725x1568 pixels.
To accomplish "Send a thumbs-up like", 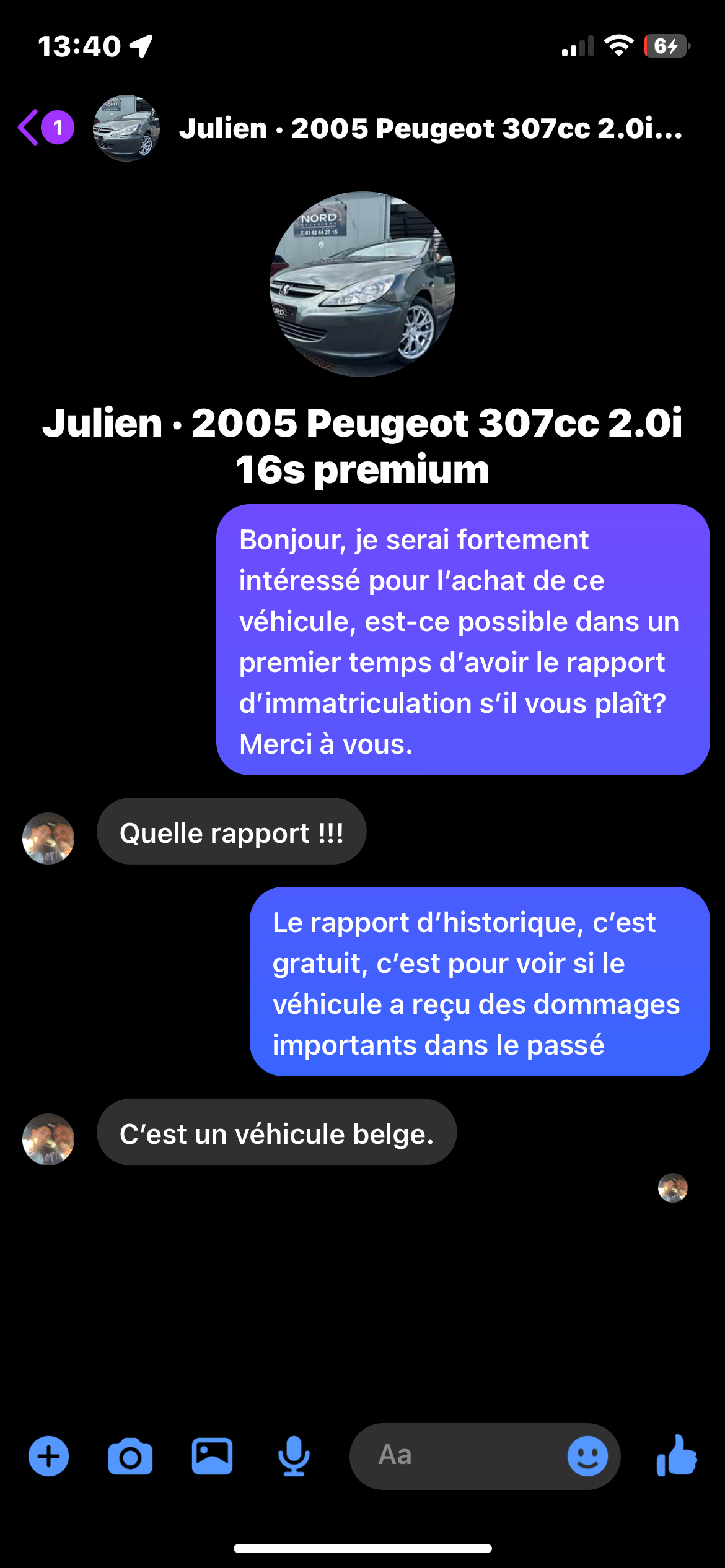I will point(677,1456).
